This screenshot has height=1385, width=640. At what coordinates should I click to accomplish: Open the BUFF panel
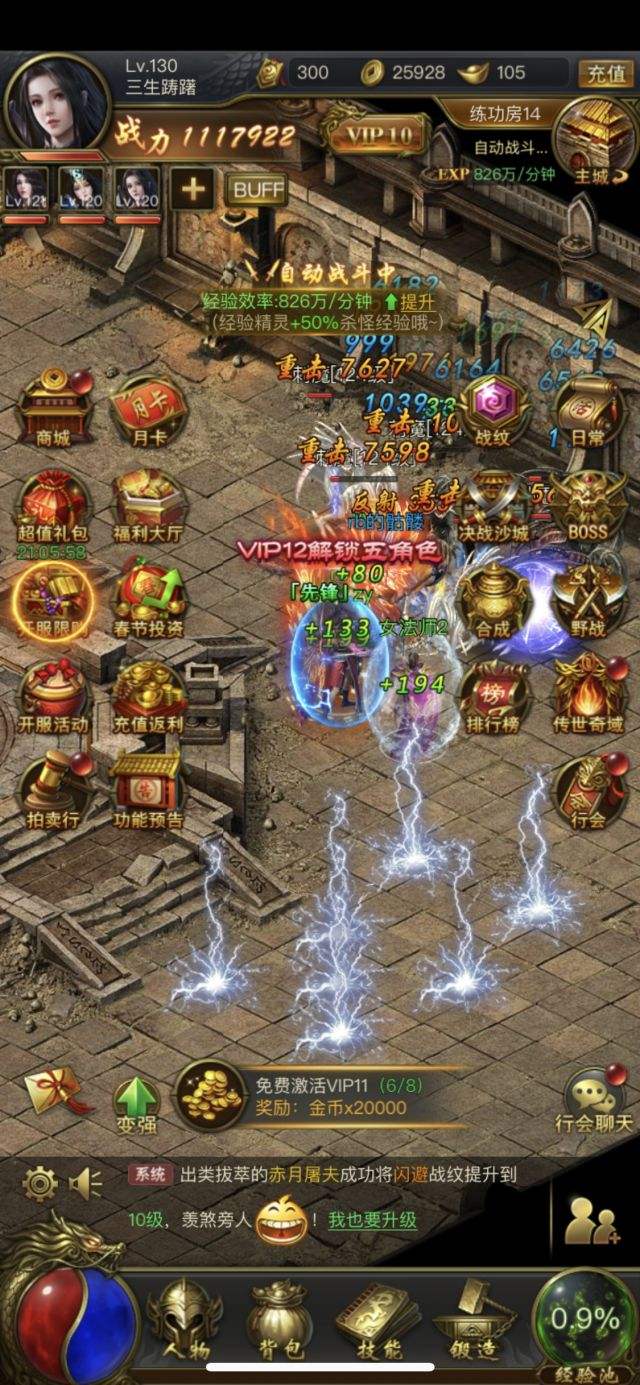(x=258, y=189)
